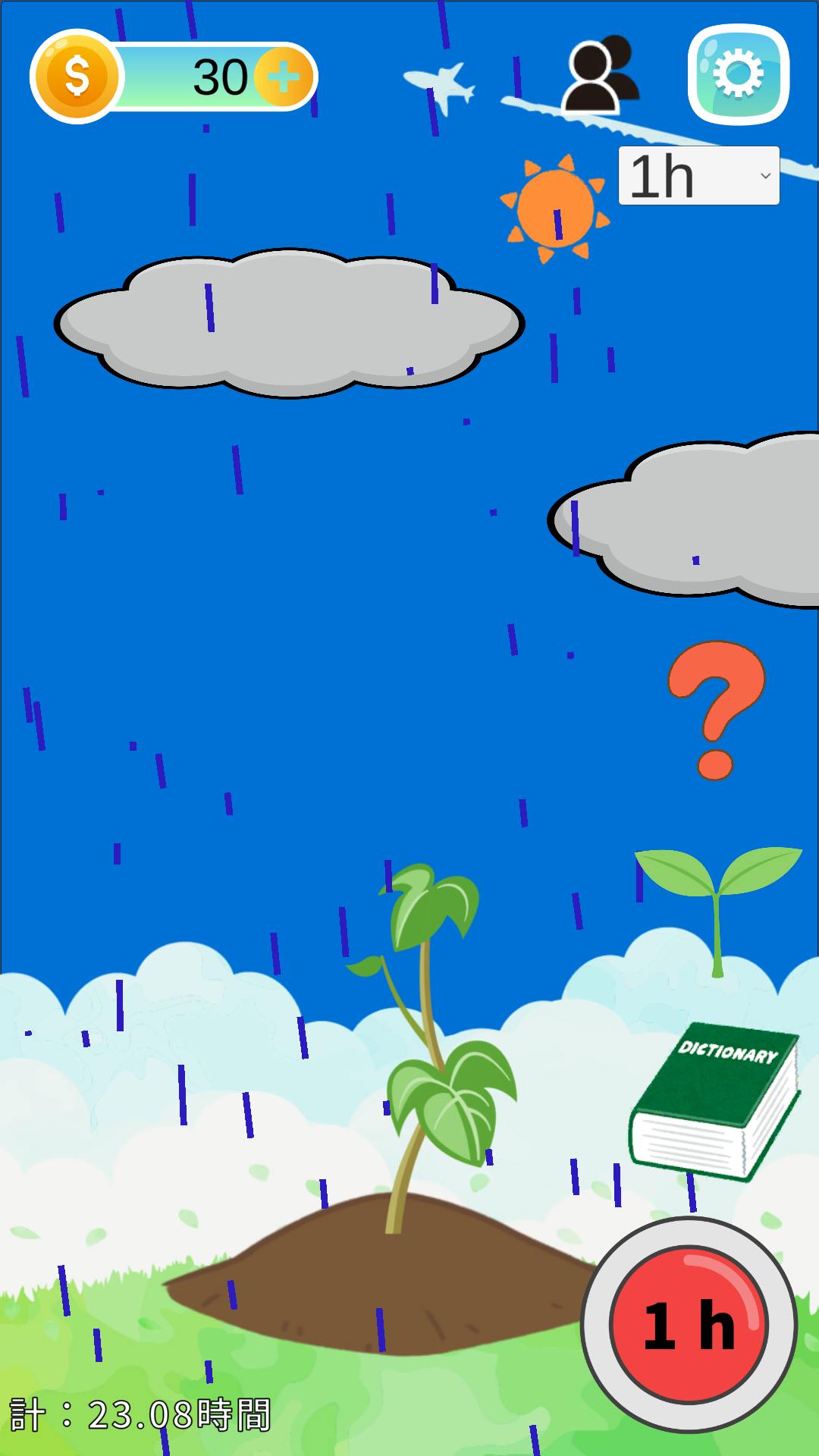Open the dictionary book

[714, 1100]
